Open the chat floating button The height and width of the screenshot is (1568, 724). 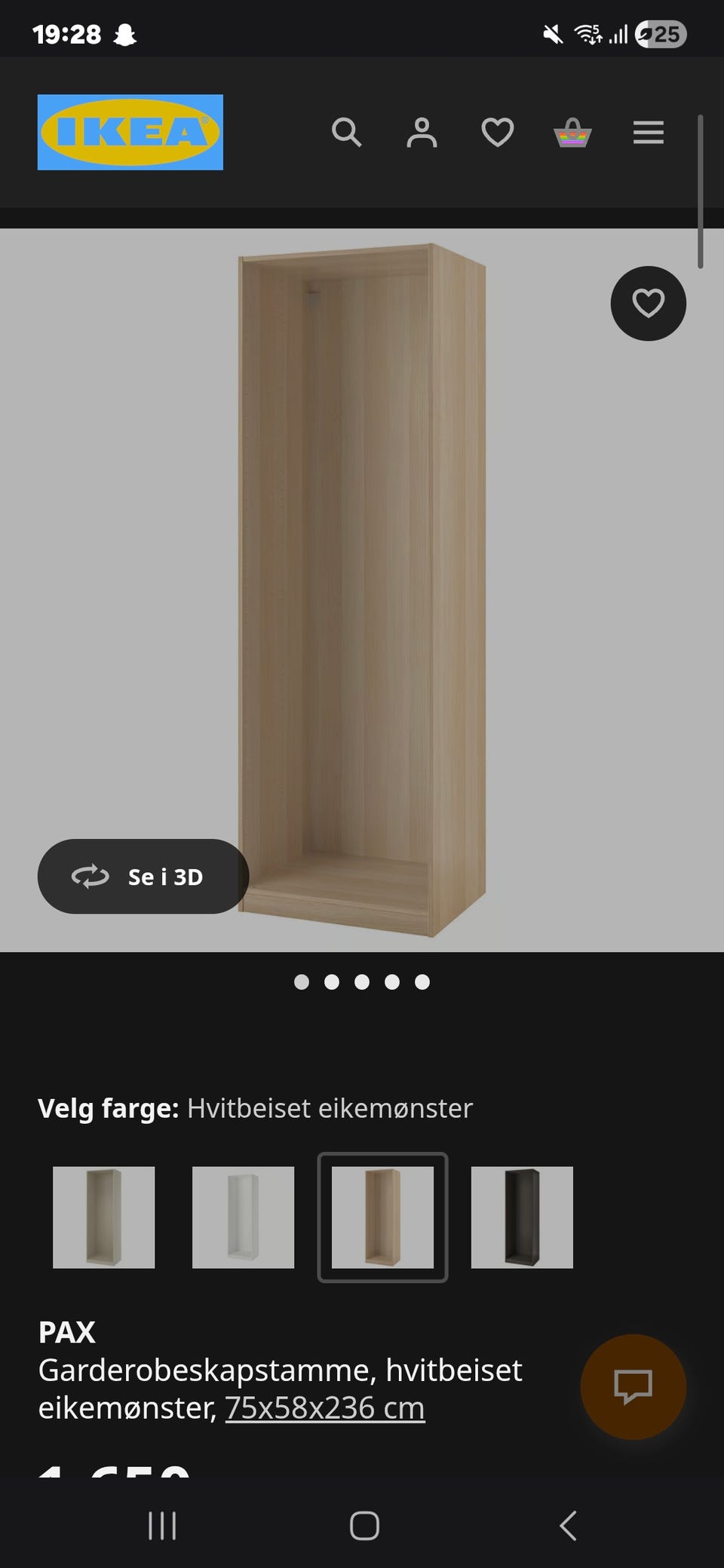633,1387
